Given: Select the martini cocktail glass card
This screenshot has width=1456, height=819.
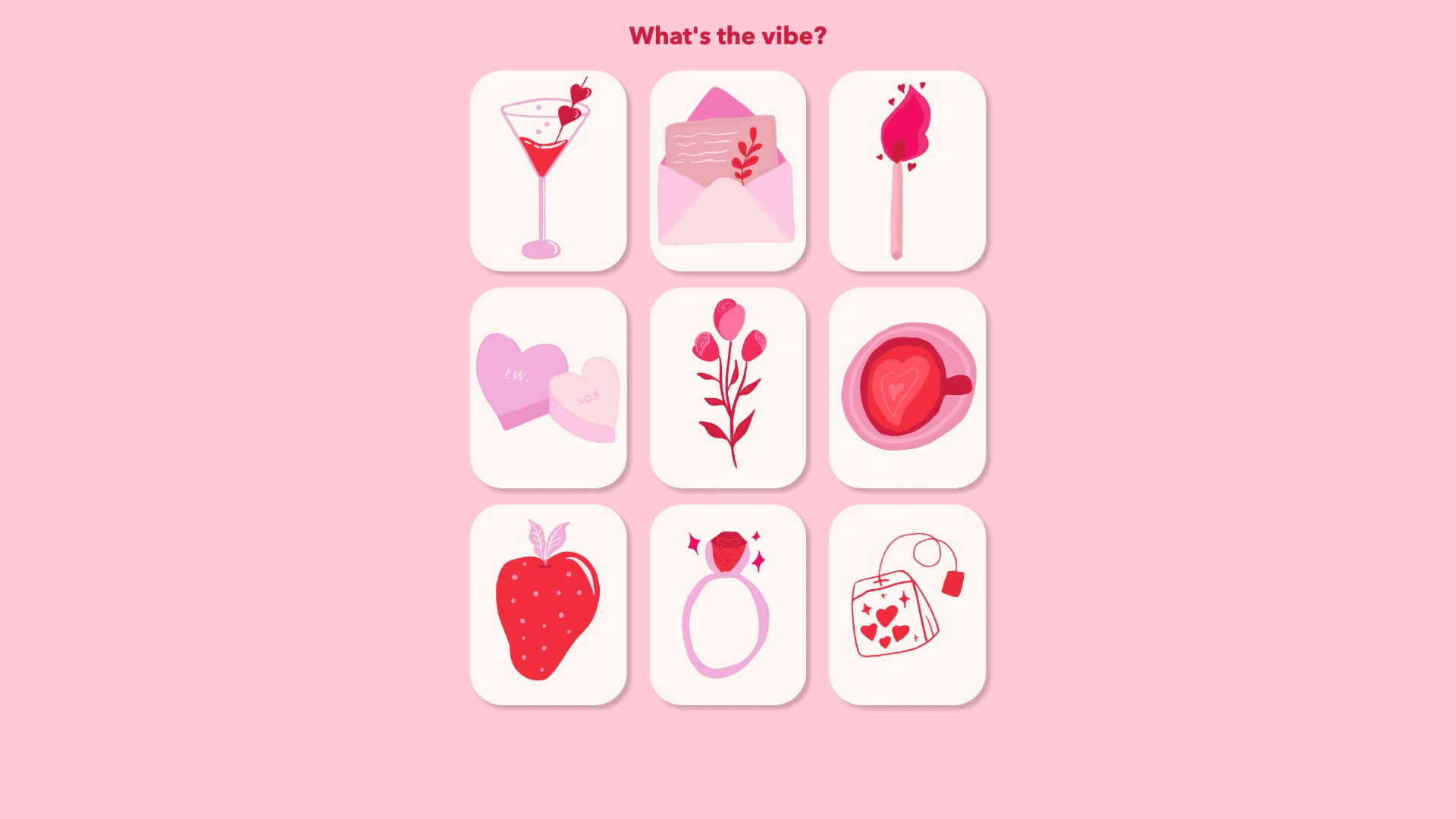Looking at the screenshot, I should click(548, 171).
